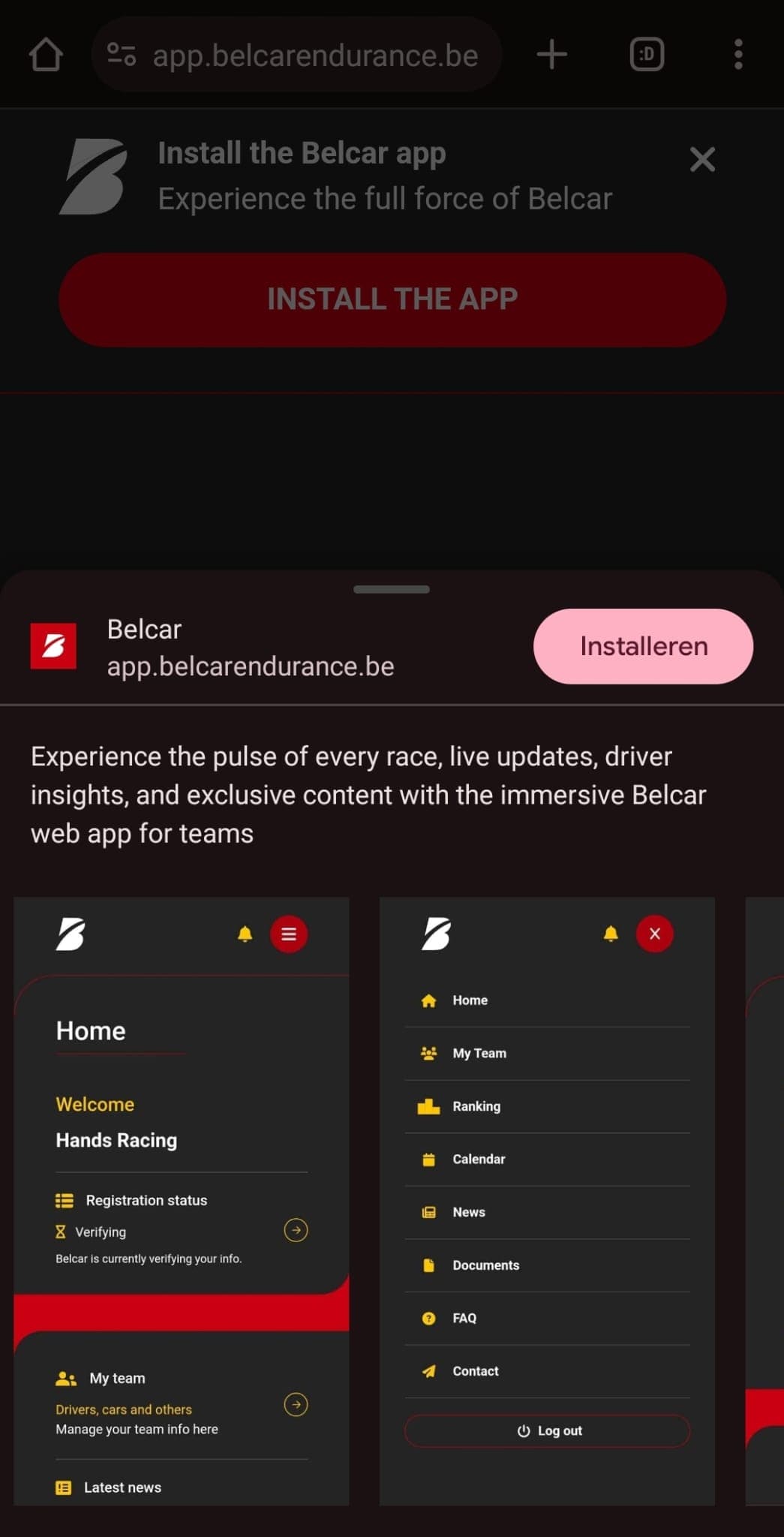
Task: Click the new tab plus icon
Action: coord(551,54)
